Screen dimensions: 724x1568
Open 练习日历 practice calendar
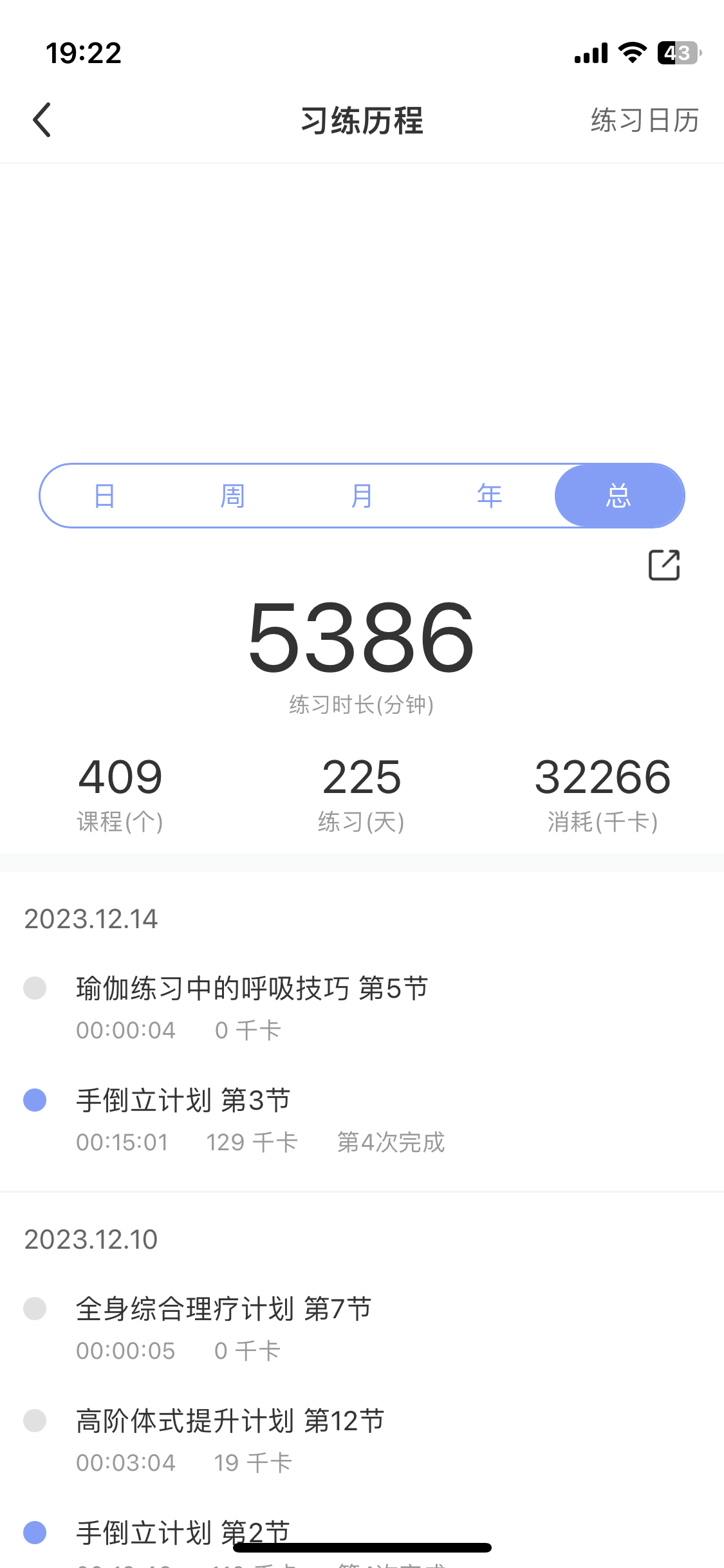tap(645, 120)
